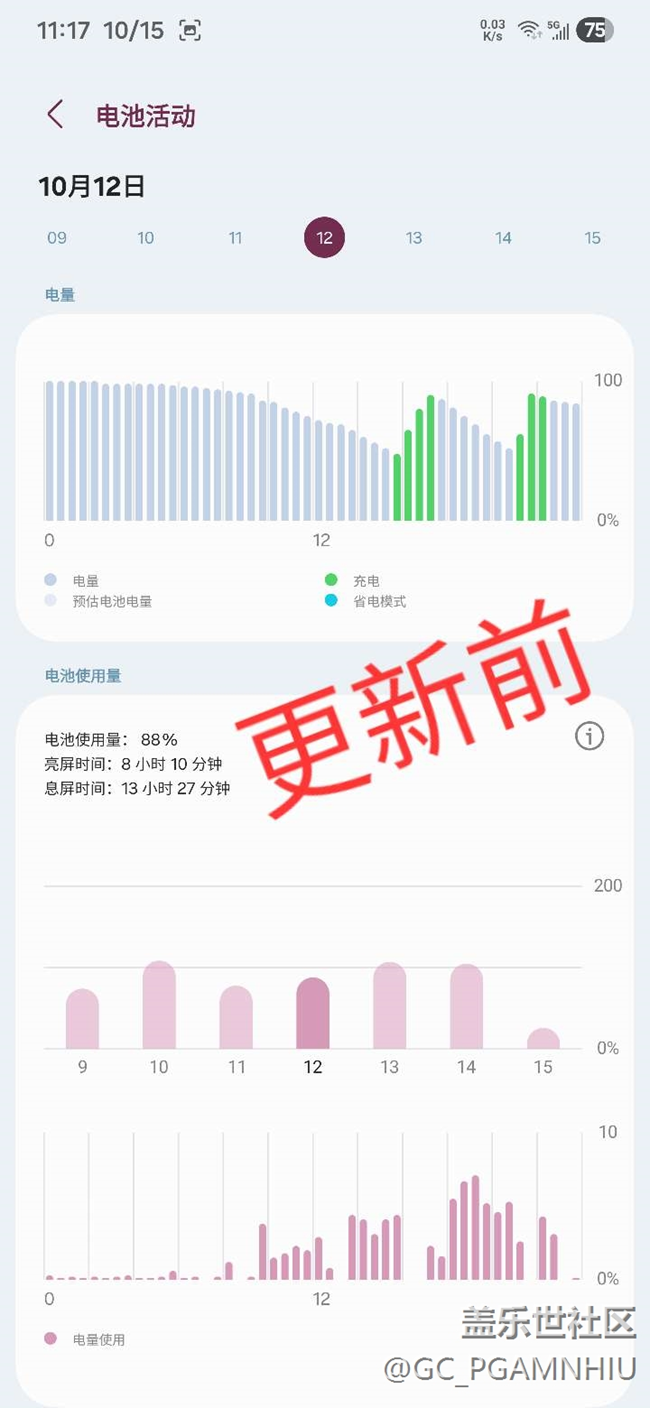Viewport: 650px width, 1408px height.
Task: Select date 09 in date strip
Action: (x=57, y=238)
